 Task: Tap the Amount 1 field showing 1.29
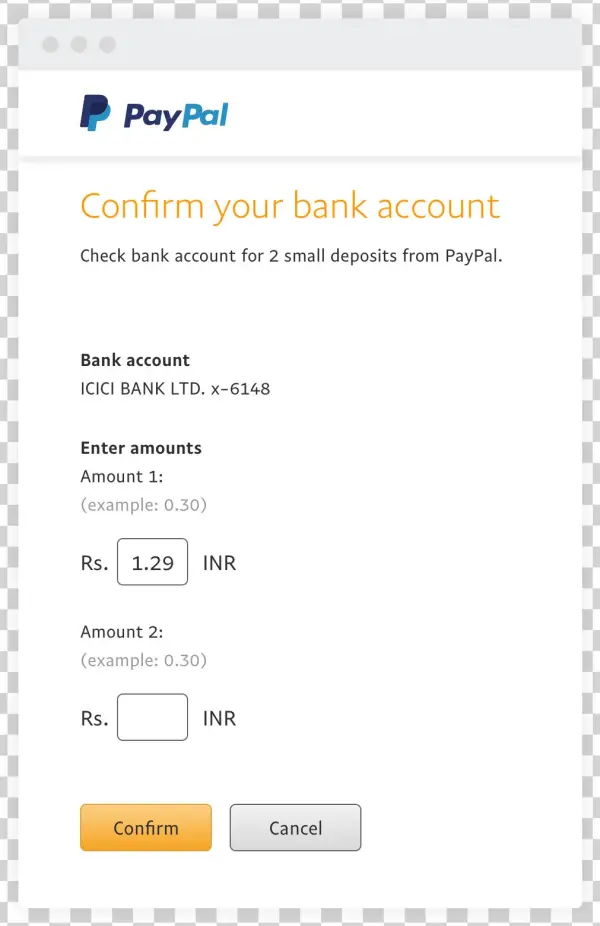click(152, 562)
